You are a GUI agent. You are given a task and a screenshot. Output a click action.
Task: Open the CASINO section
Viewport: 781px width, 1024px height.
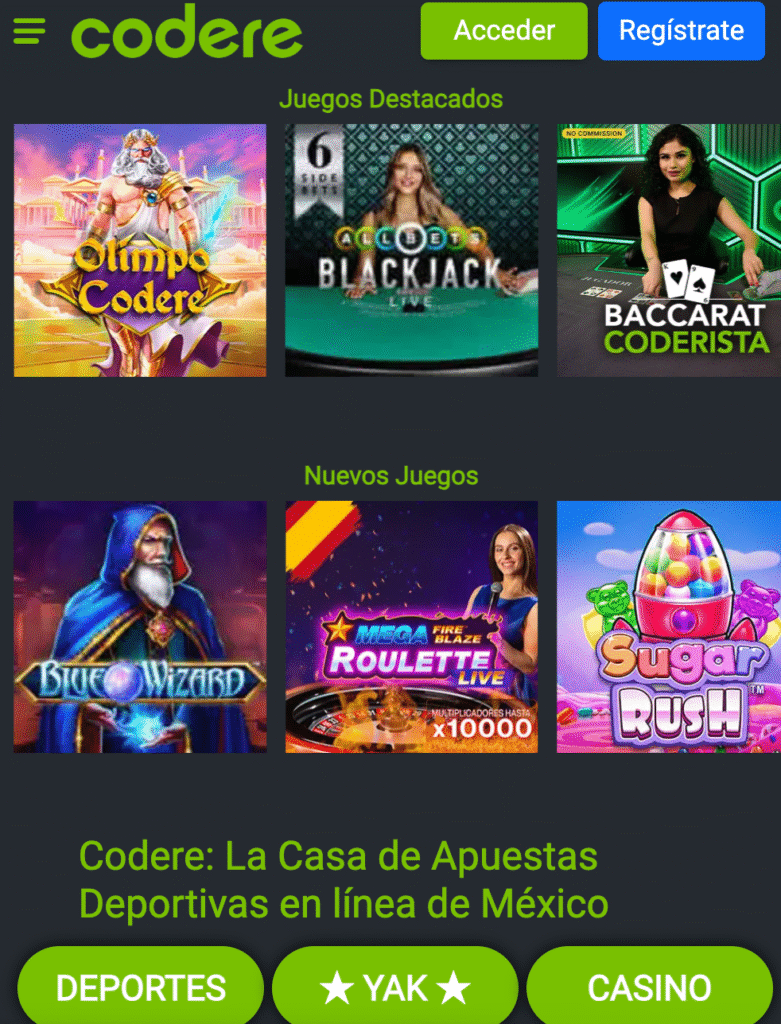(x=650, y=986)
